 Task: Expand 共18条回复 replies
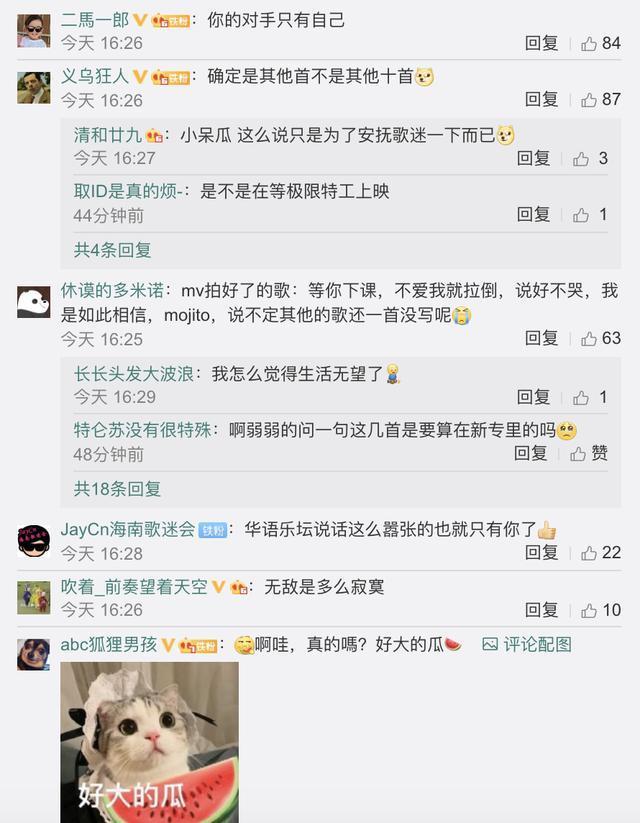click(x=117, y=488)
